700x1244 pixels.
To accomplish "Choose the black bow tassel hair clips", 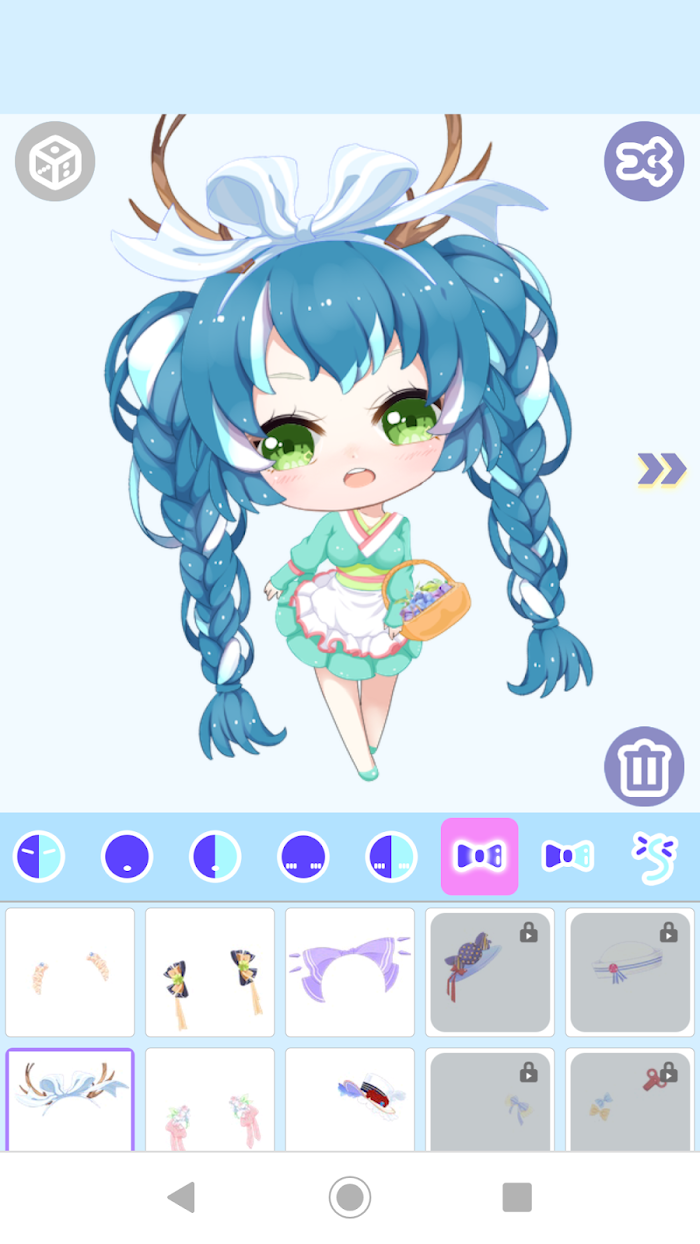I will [x=210, y=972].
